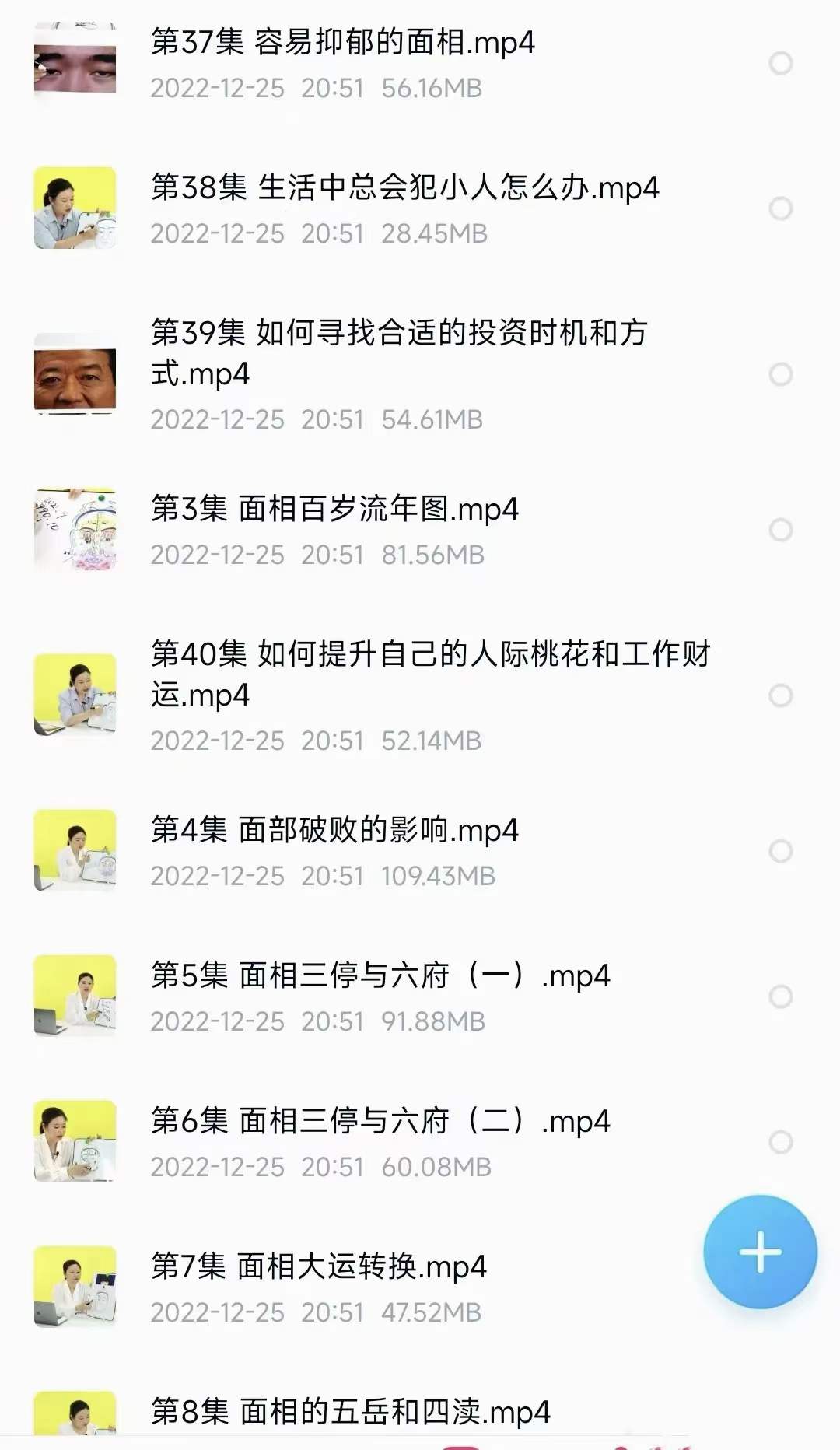Click the diagram thumbnail of 第3集

74,529
